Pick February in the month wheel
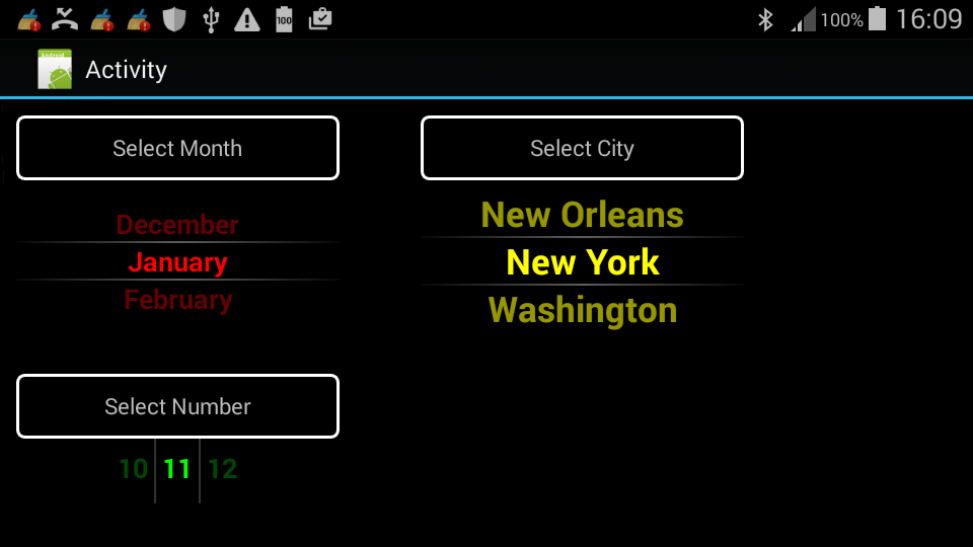Screen dimensions: 973x547 [178, 300]
